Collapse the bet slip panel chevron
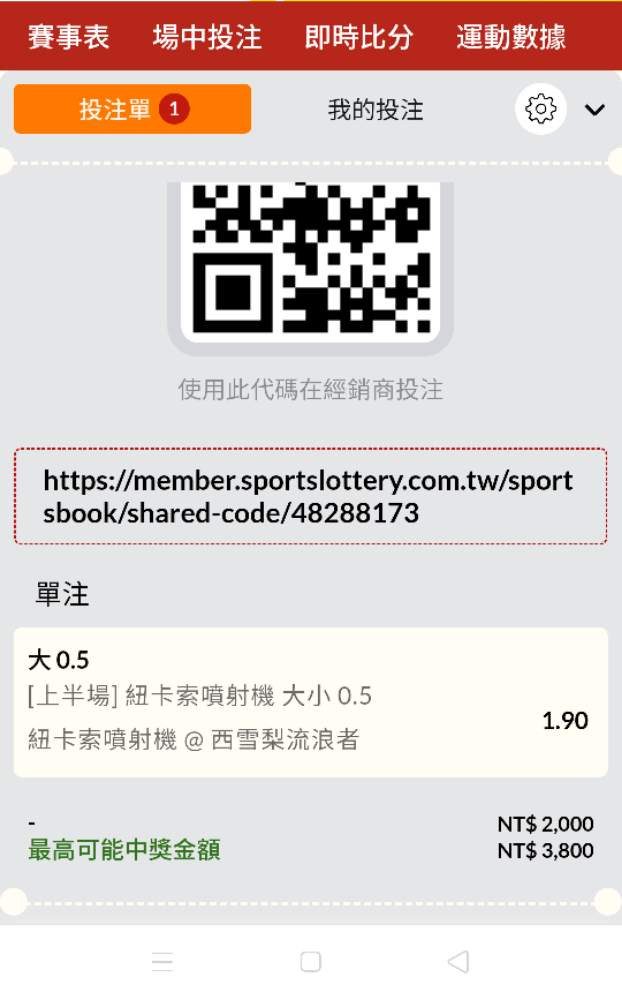This screenshot has height=1000, width=622. point(595,110)
